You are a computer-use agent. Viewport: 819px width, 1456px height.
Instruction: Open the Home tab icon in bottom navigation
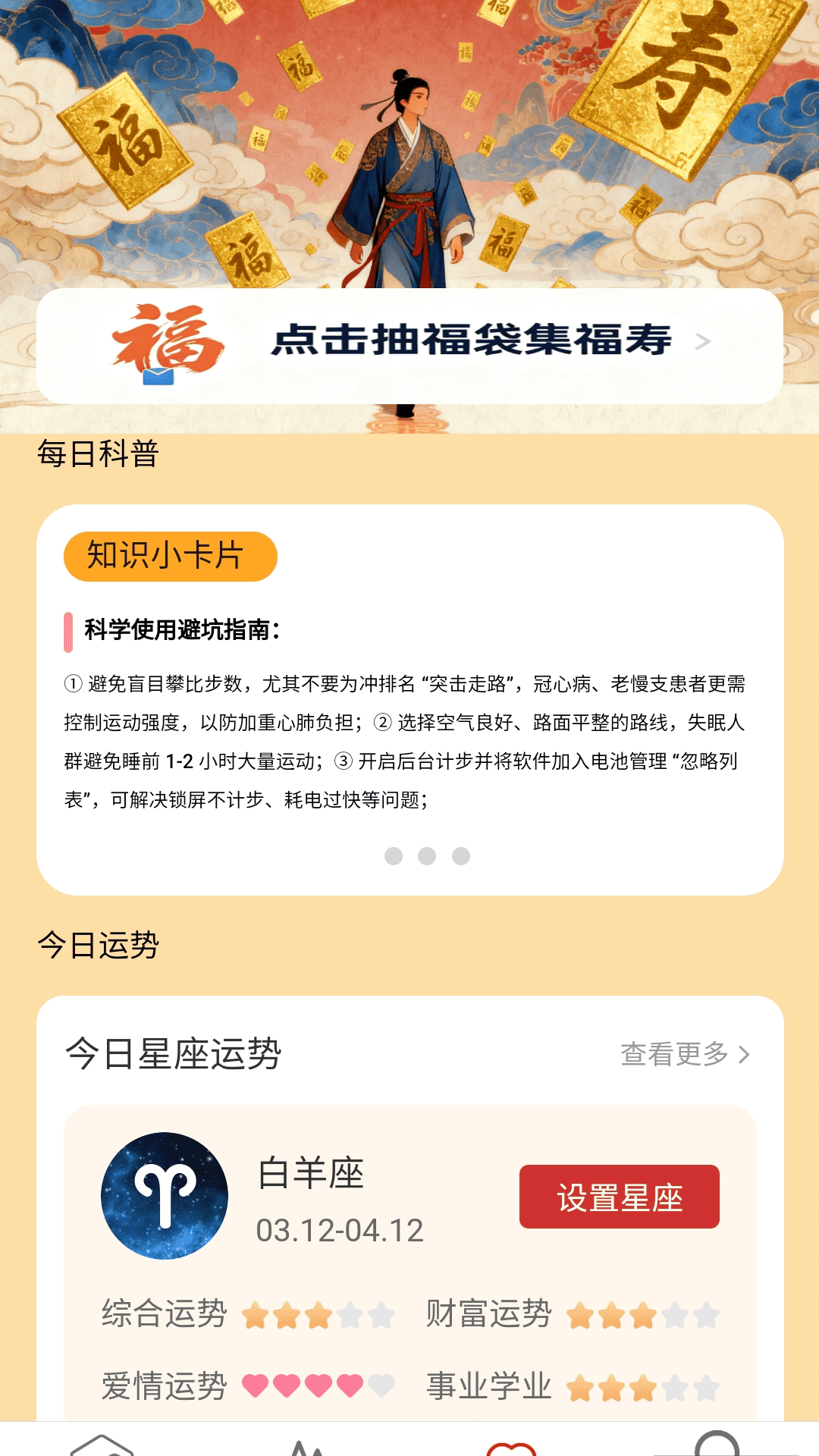tap(102, 1445)
